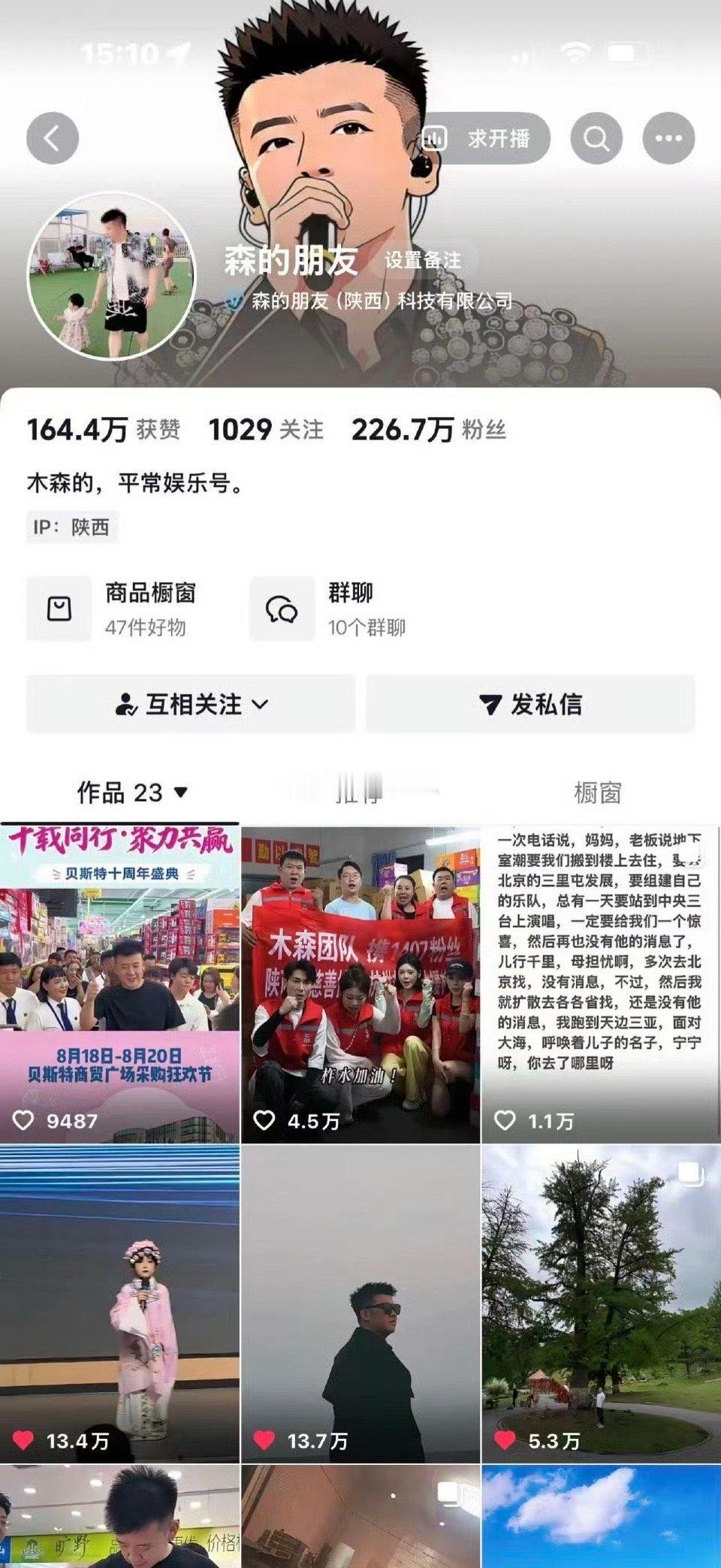Tap 设置备注 to set a remark
721x1568 pixels.
click(x=423, y=261)
